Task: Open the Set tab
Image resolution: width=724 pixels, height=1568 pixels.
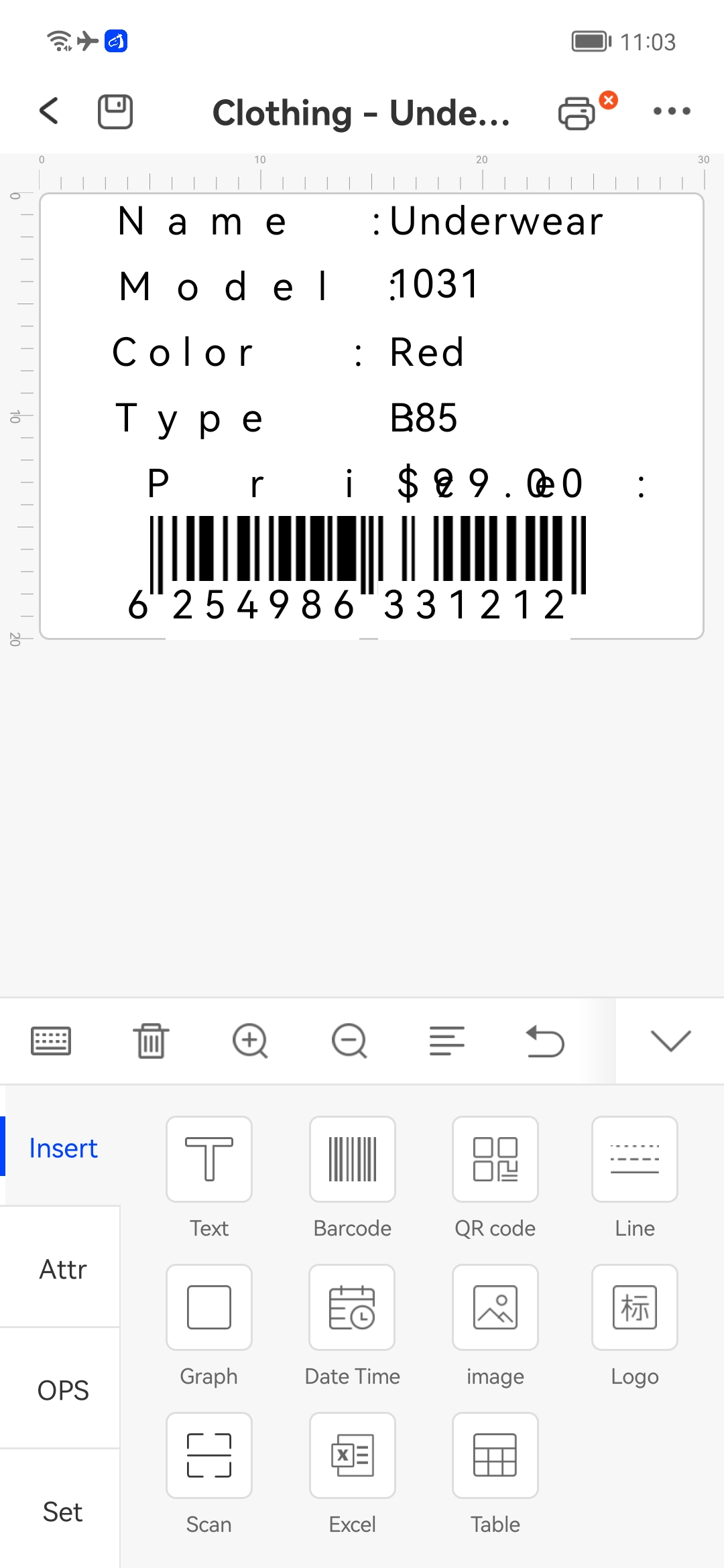Action: [63, 1512]
